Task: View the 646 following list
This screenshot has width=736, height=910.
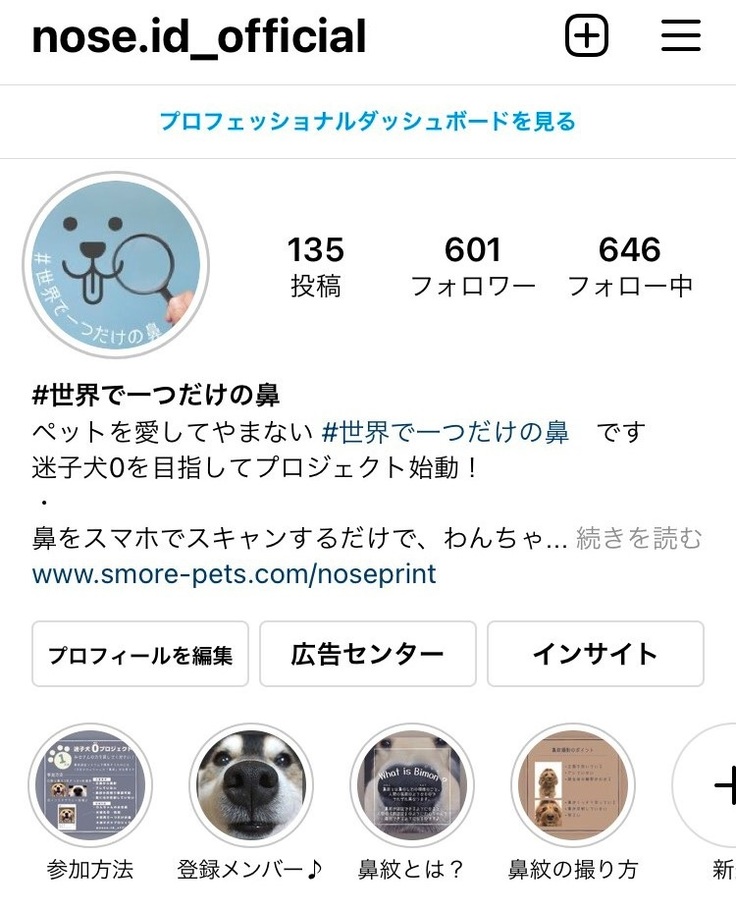Action: coord(630,266)
